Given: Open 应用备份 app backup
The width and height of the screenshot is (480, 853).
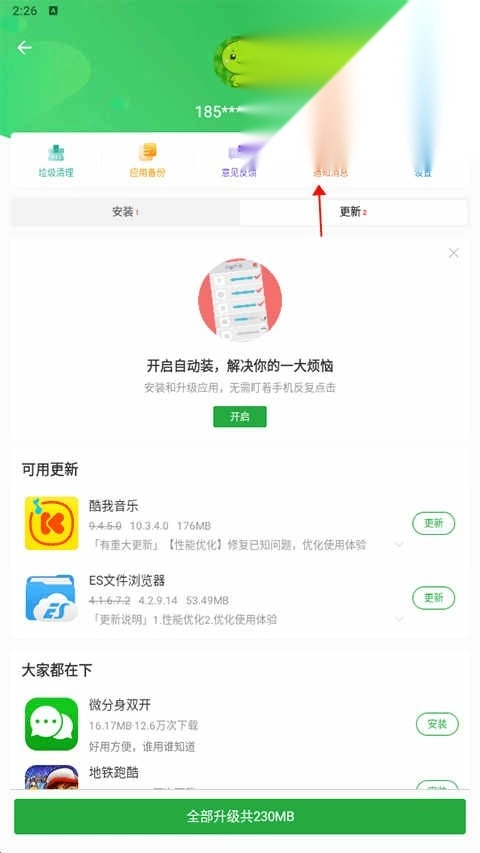Looking at the screenshot, I should [147, 160].
